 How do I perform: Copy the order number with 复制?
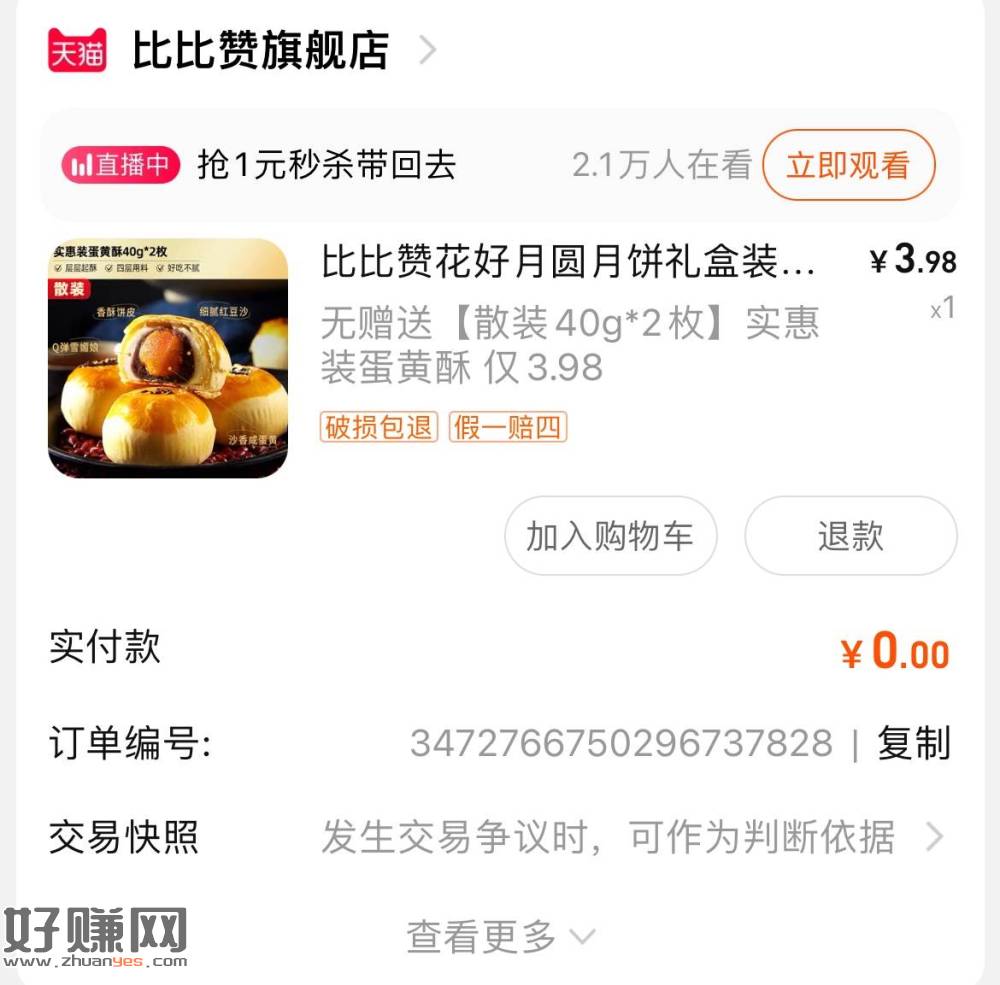tap(913, 743)
